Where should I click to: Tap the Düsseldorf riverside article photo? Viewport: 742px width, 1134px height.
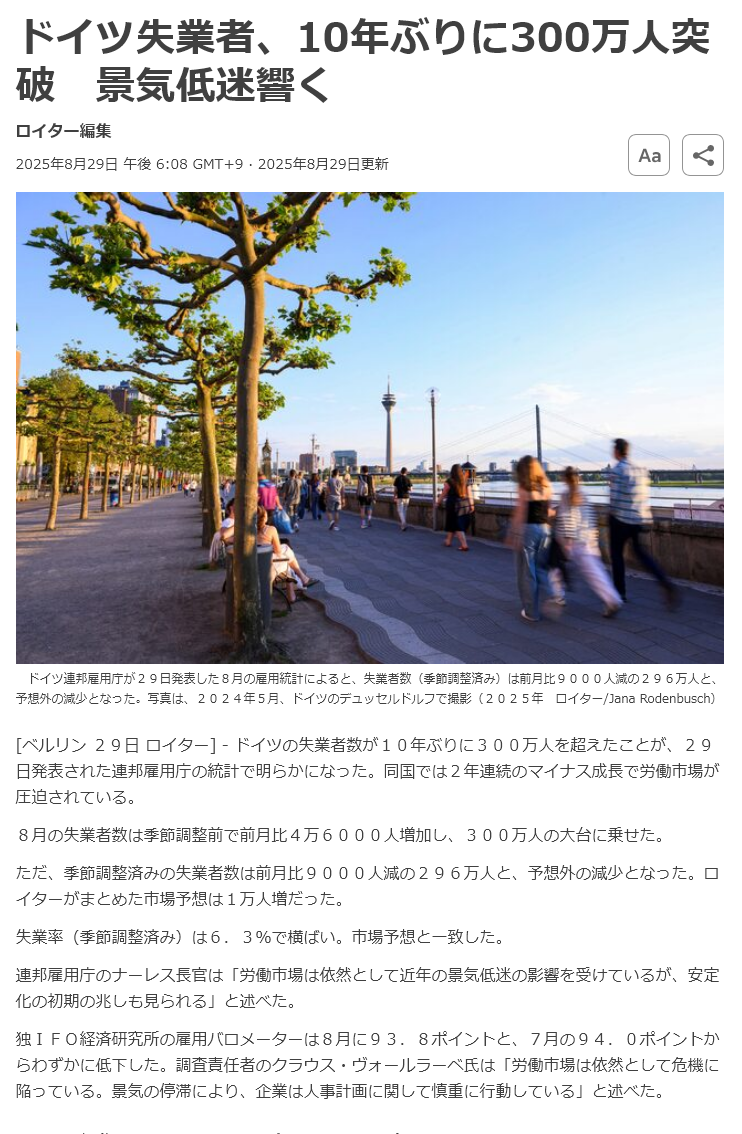point(370,427)
